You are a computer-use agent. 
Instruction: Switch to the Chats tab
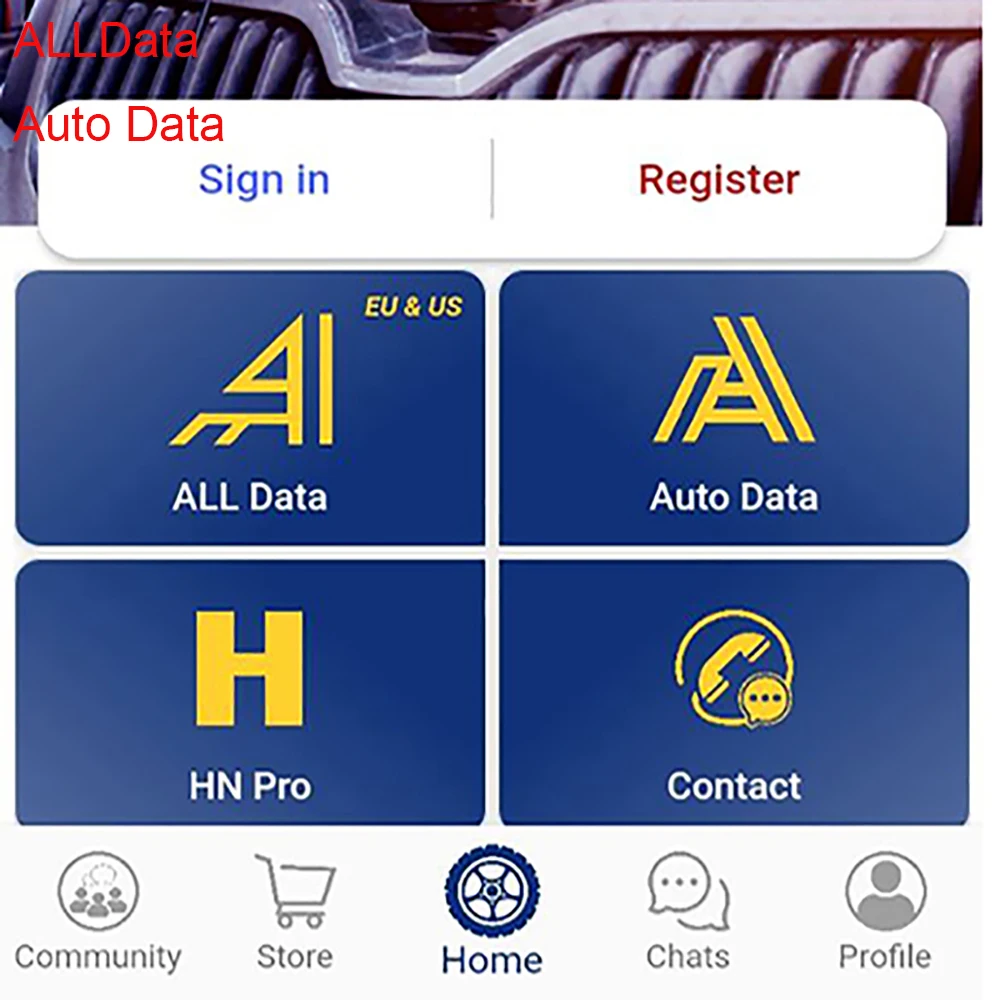[x=688, y=912]
